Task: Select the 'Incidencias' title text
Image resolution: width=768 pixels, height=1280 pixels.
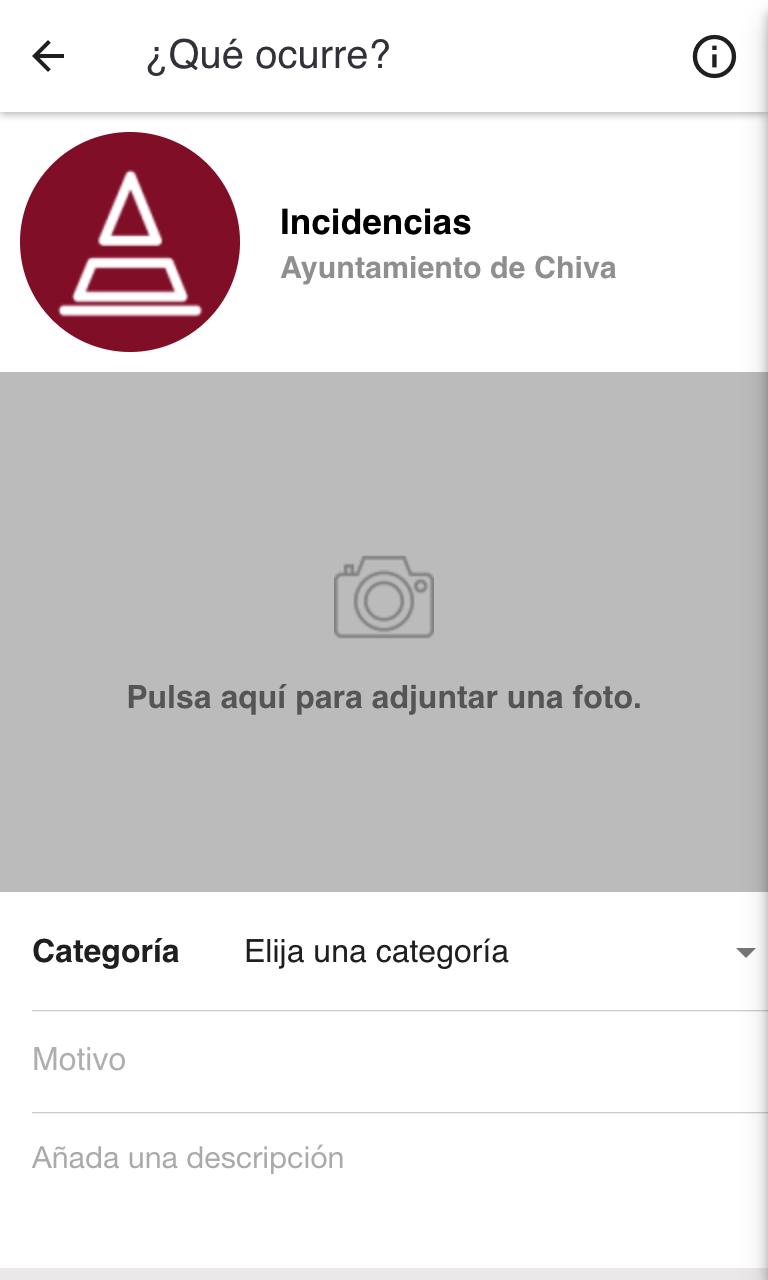Action: [376, 223]
